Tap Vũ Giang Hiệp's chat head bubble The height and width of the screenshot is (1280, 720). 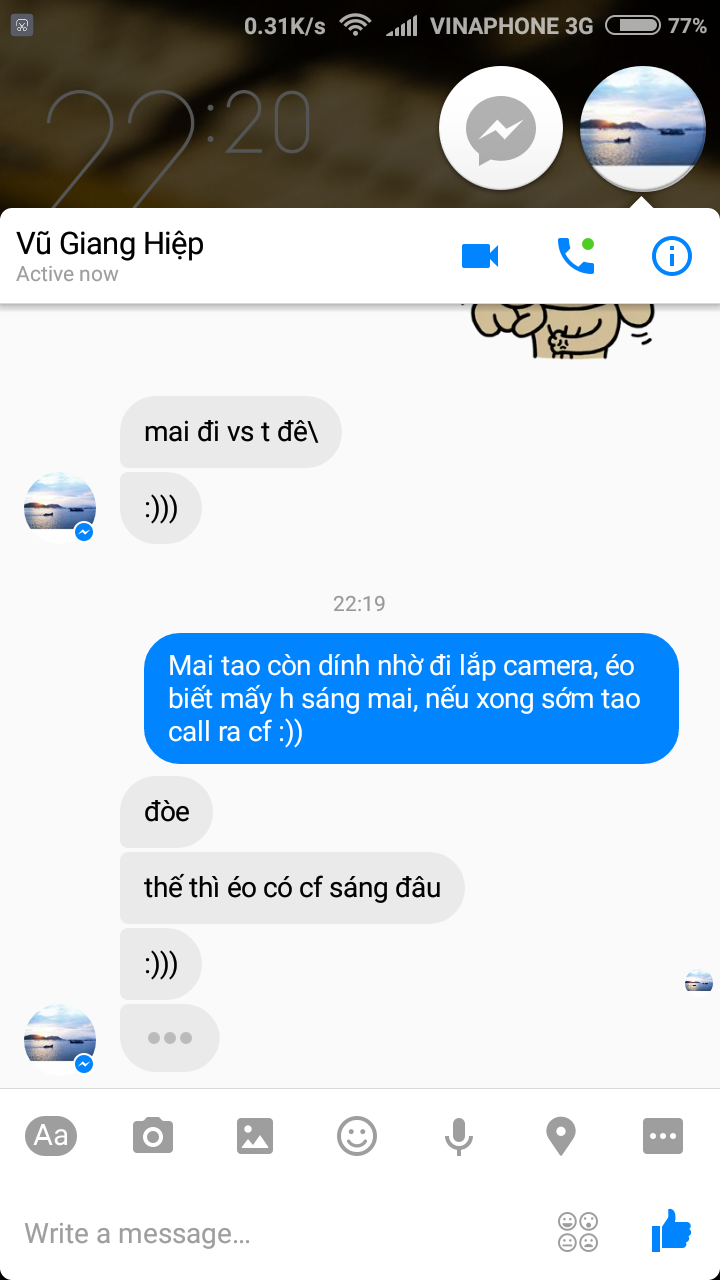tap(643, 128)
